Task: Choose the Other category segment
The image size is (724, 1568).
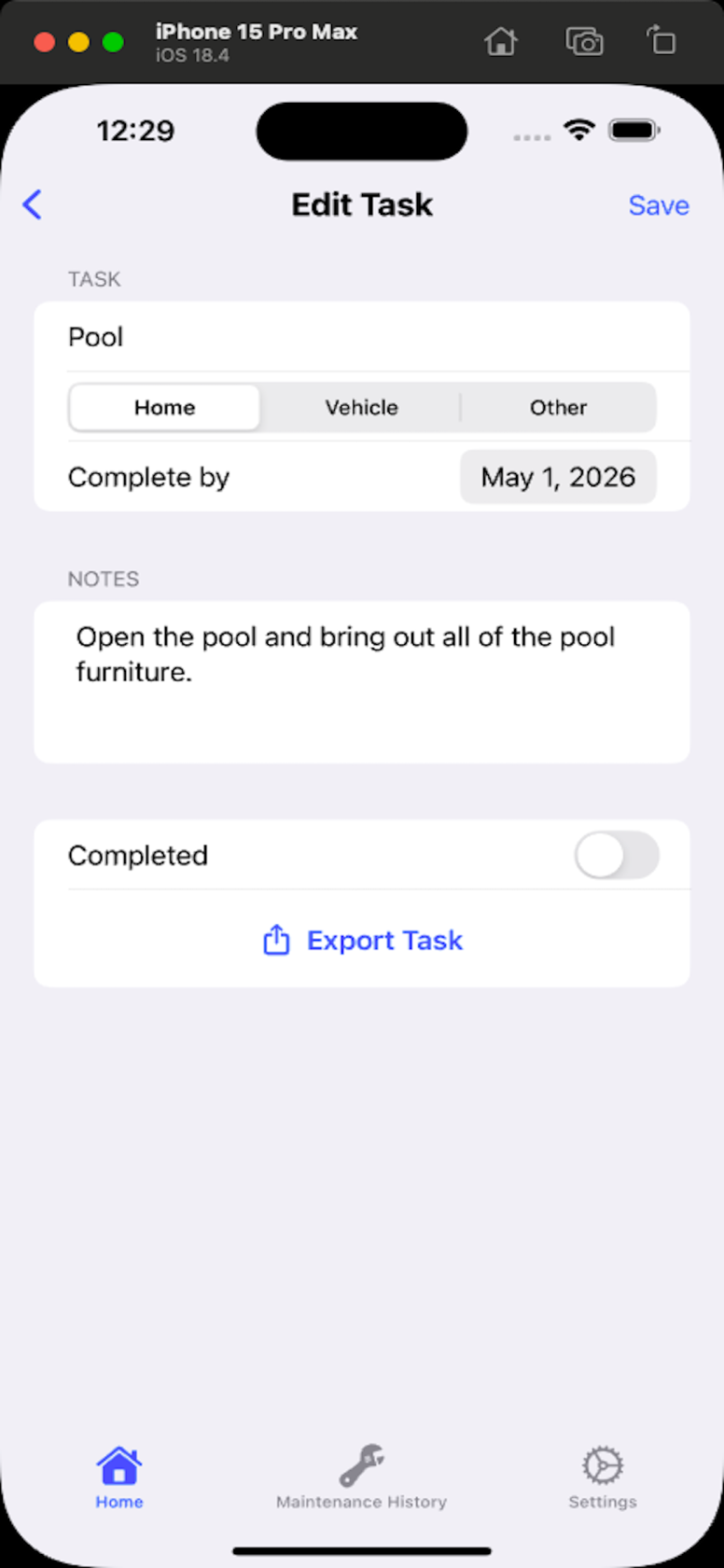Action: 558,408
